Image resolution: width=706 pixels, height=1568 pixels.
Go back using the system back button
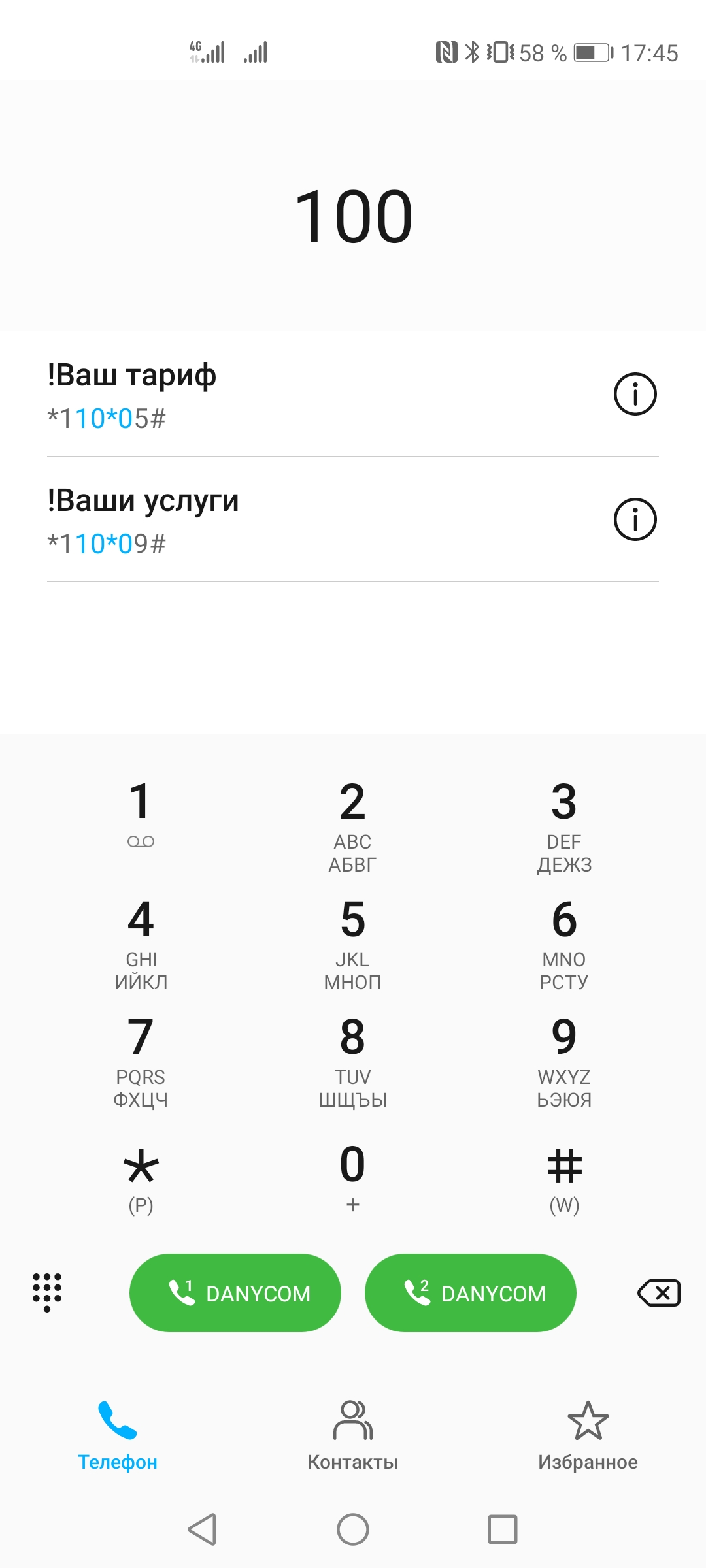pyautogui.click(x=202, y=1529)
